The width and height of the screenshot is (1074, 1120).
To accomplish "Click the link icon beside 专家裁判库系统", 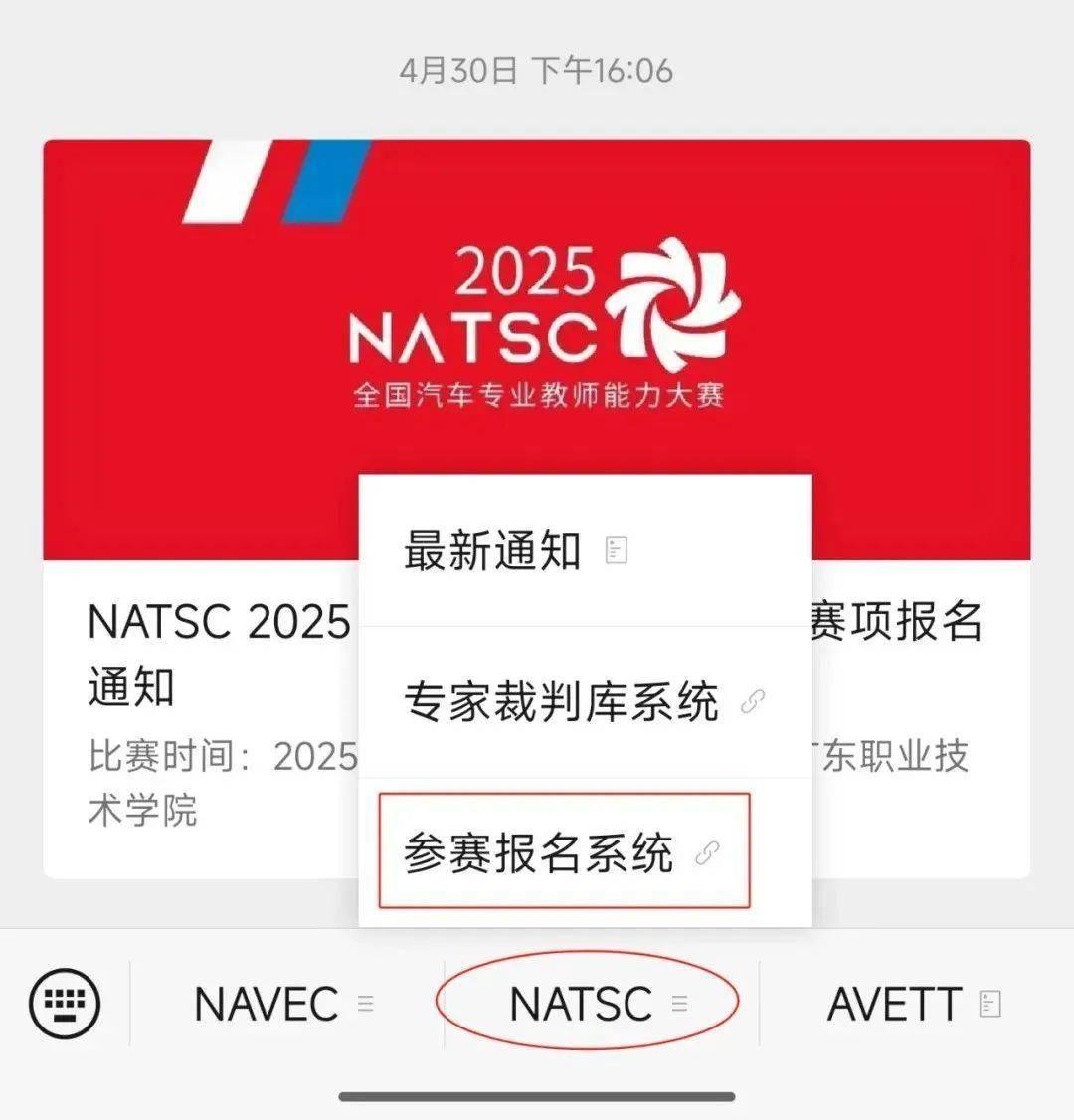I will click(x=755, y=699).
